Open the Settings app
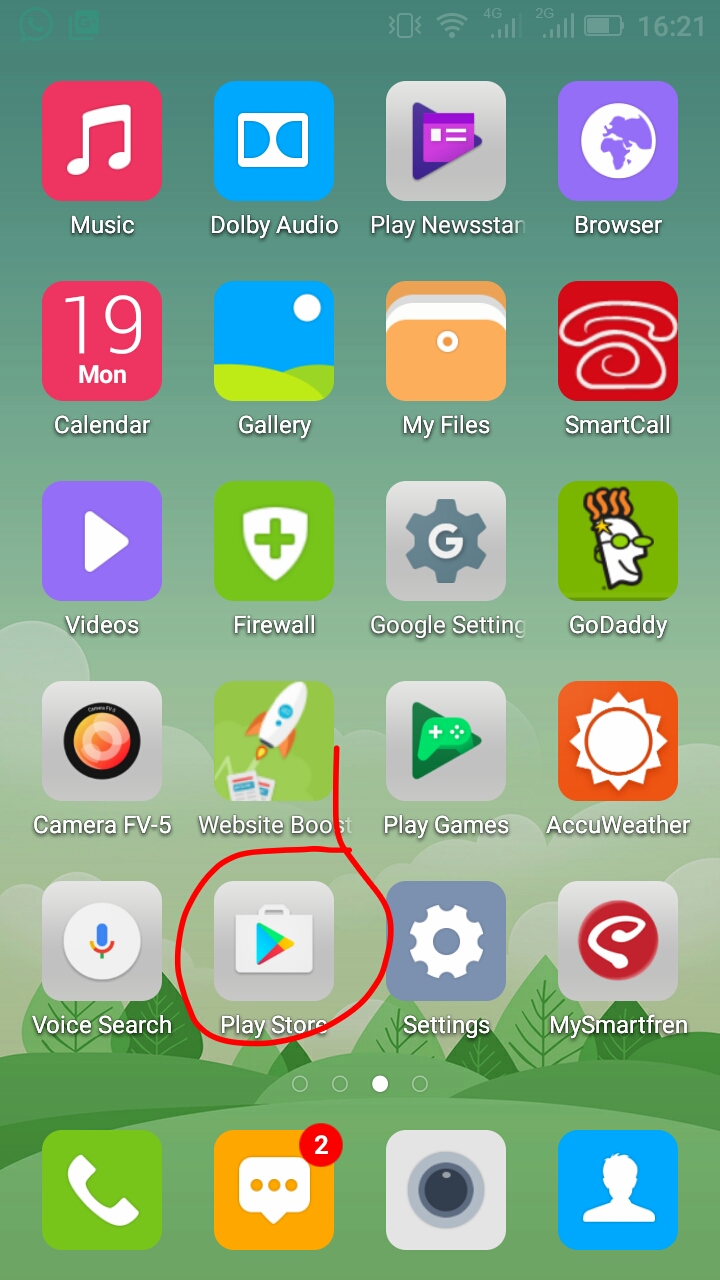The width and height of the screenshot is (720, 1280). 446,941
